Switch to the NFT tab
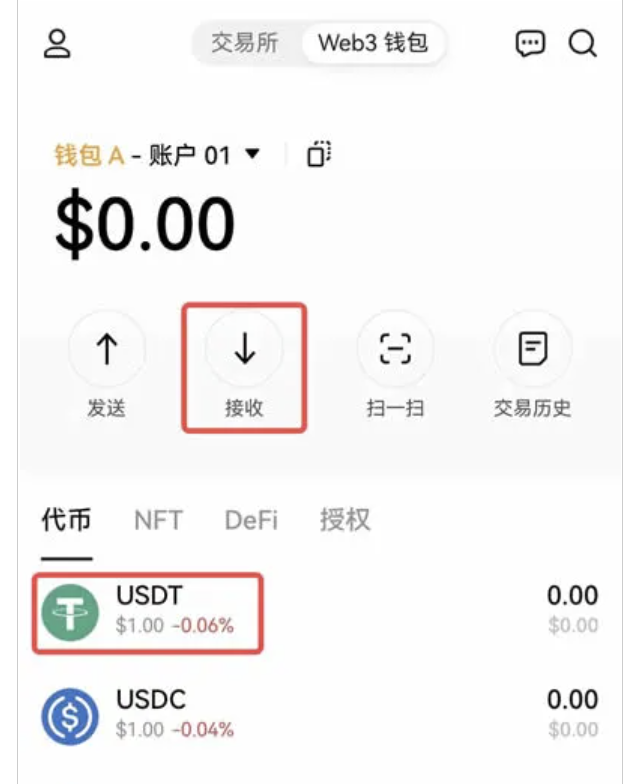The image size is (636, 784). pyautogui.click(x=158, y=520)
